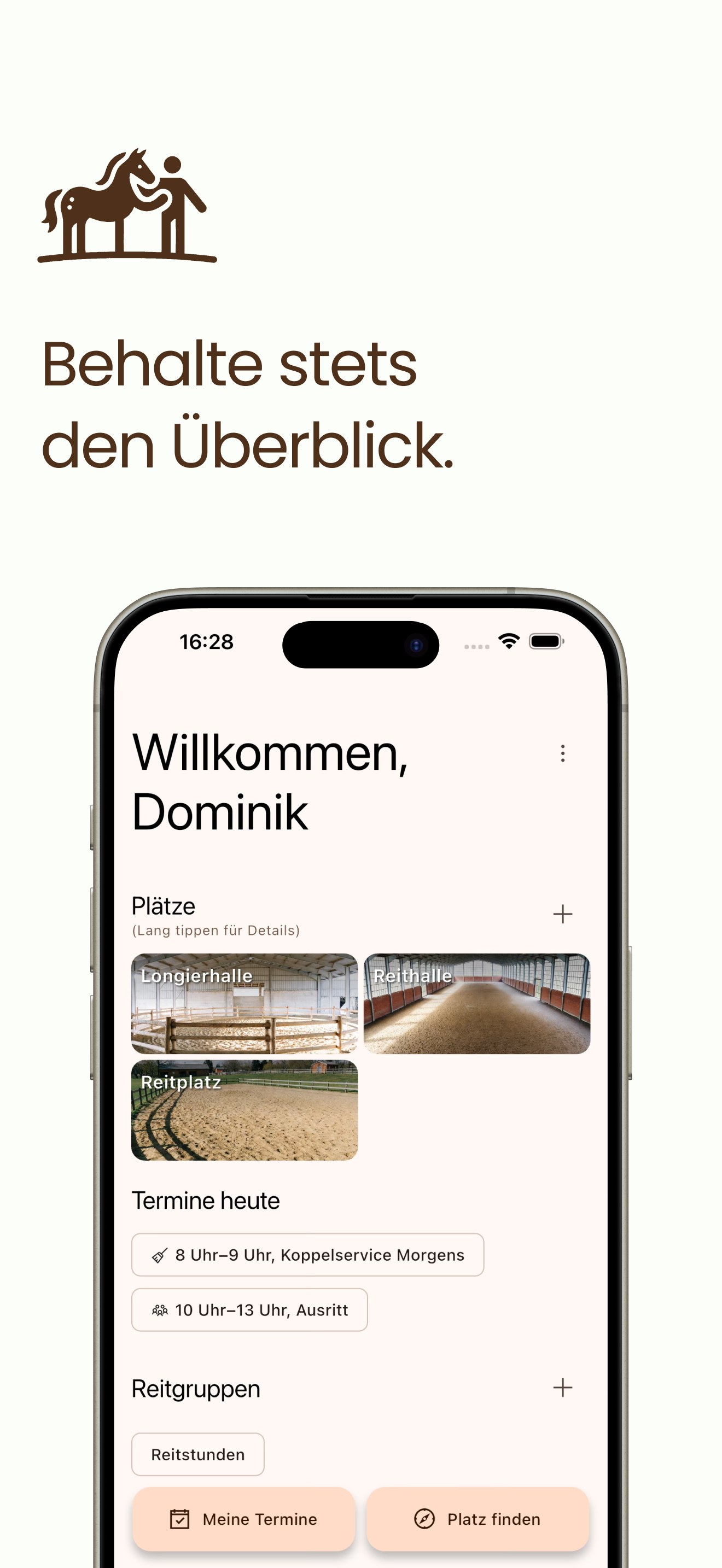Tap the broom icon on the Koppelservice entry
This screenshot has height=1568, width=722.
[x=160, y=1255]
